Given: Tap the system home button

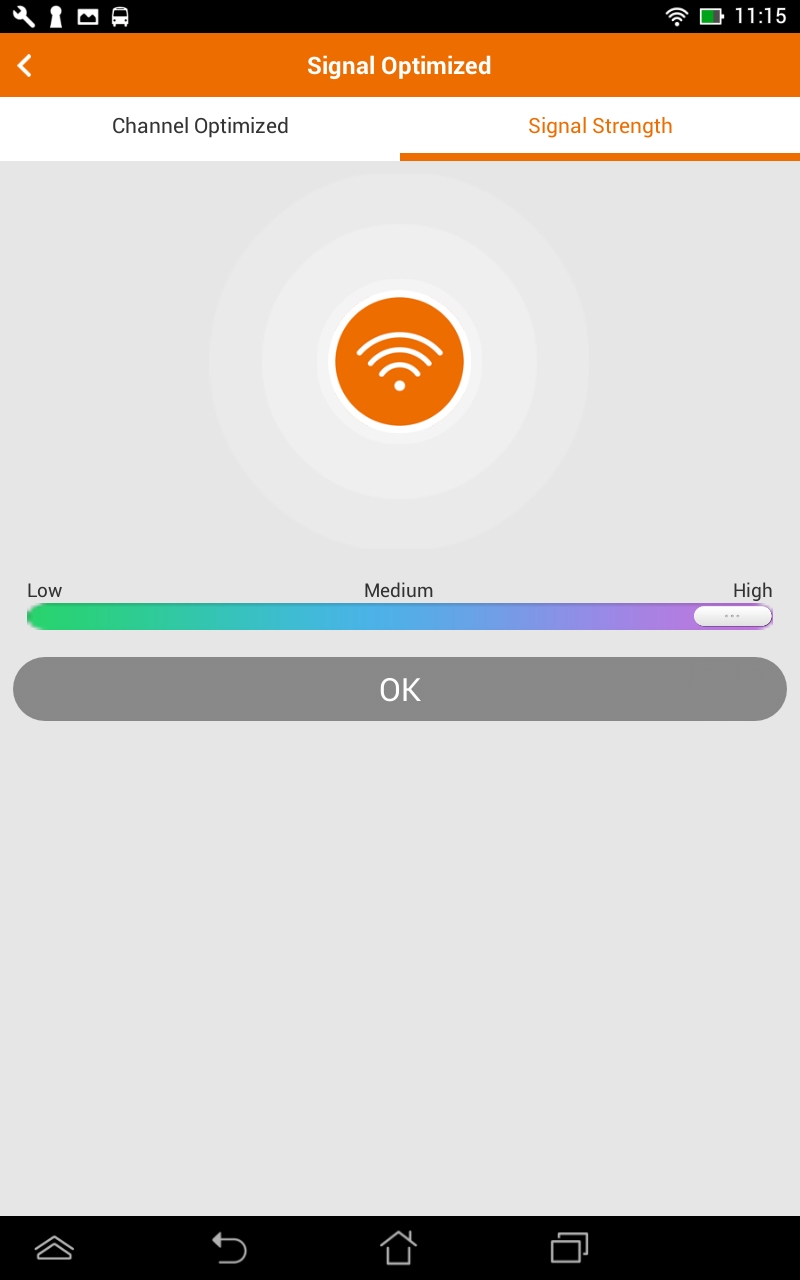Looking at the screenshot, I should (x=398, y=1248).
